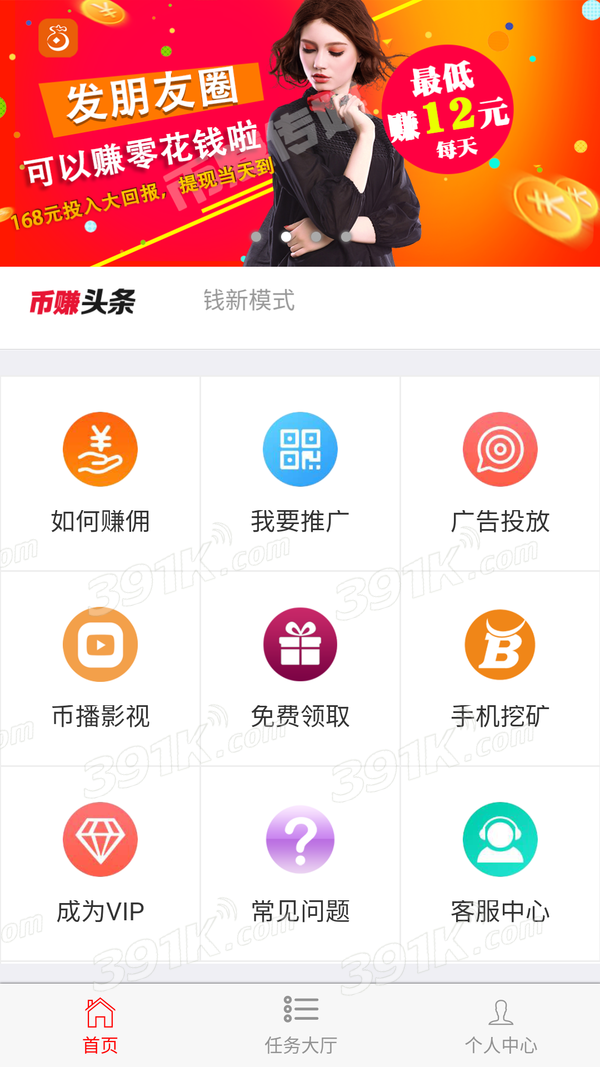Open 手机挖矿 mining feature
The image size is (600, 1067).
point(500,667)
